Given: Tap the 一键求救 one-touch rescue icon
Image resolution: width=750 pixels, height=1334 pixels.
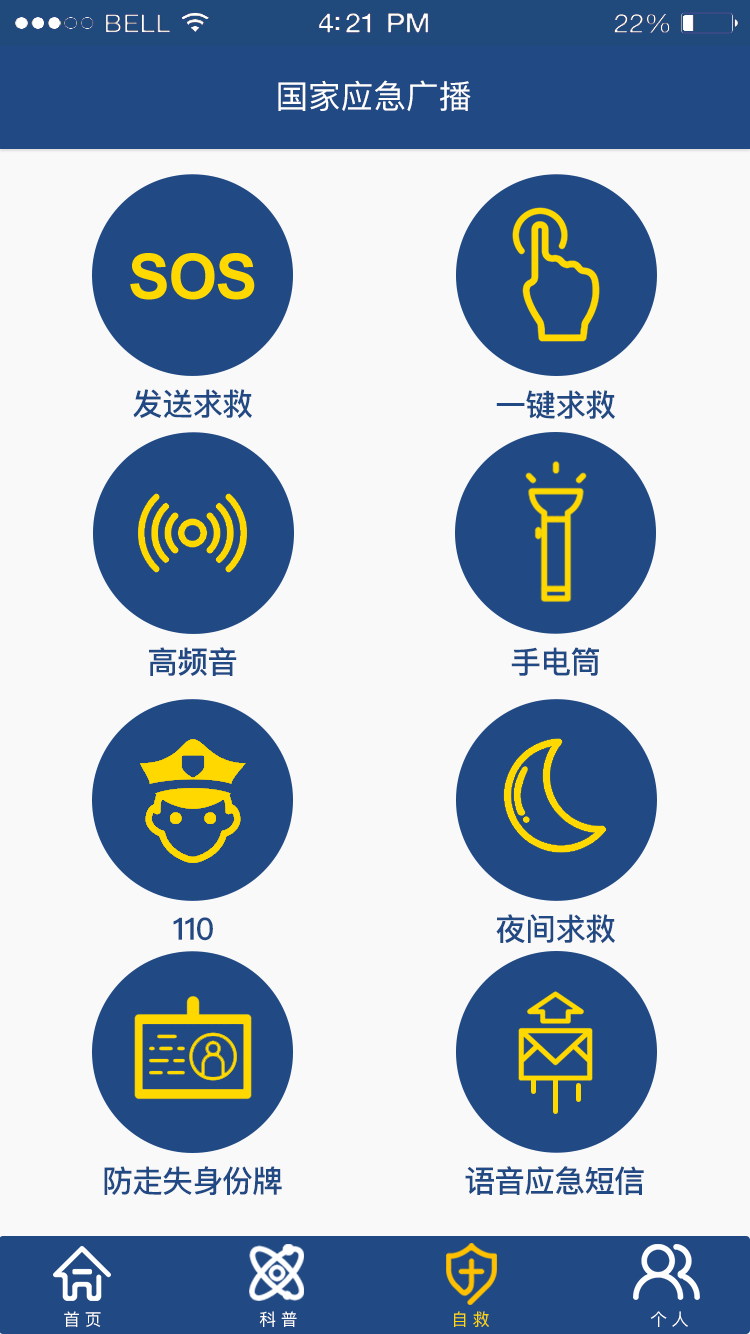Looking at the screenshot, I should pos(556,273).
